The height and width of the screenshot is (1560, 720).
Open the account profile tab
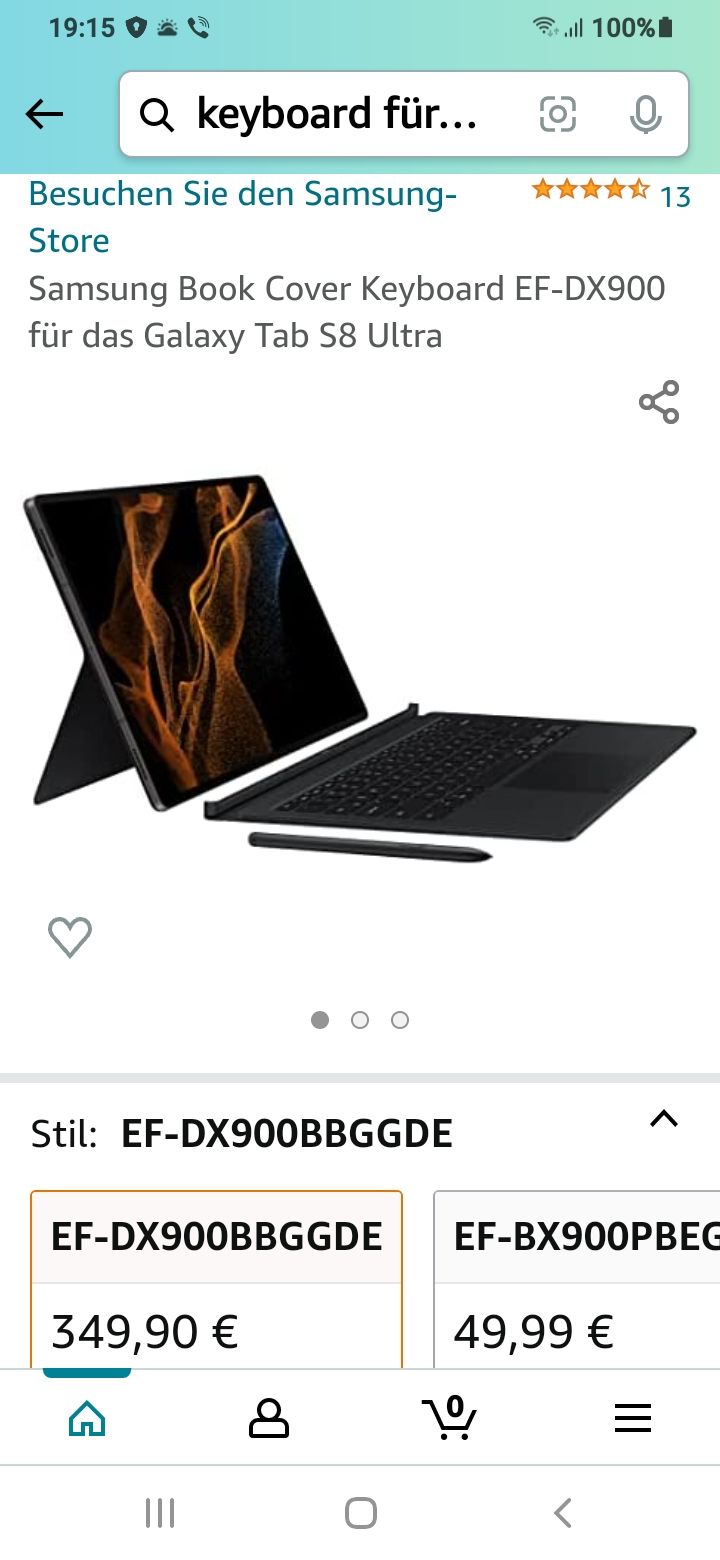[x=268, y=1417]
